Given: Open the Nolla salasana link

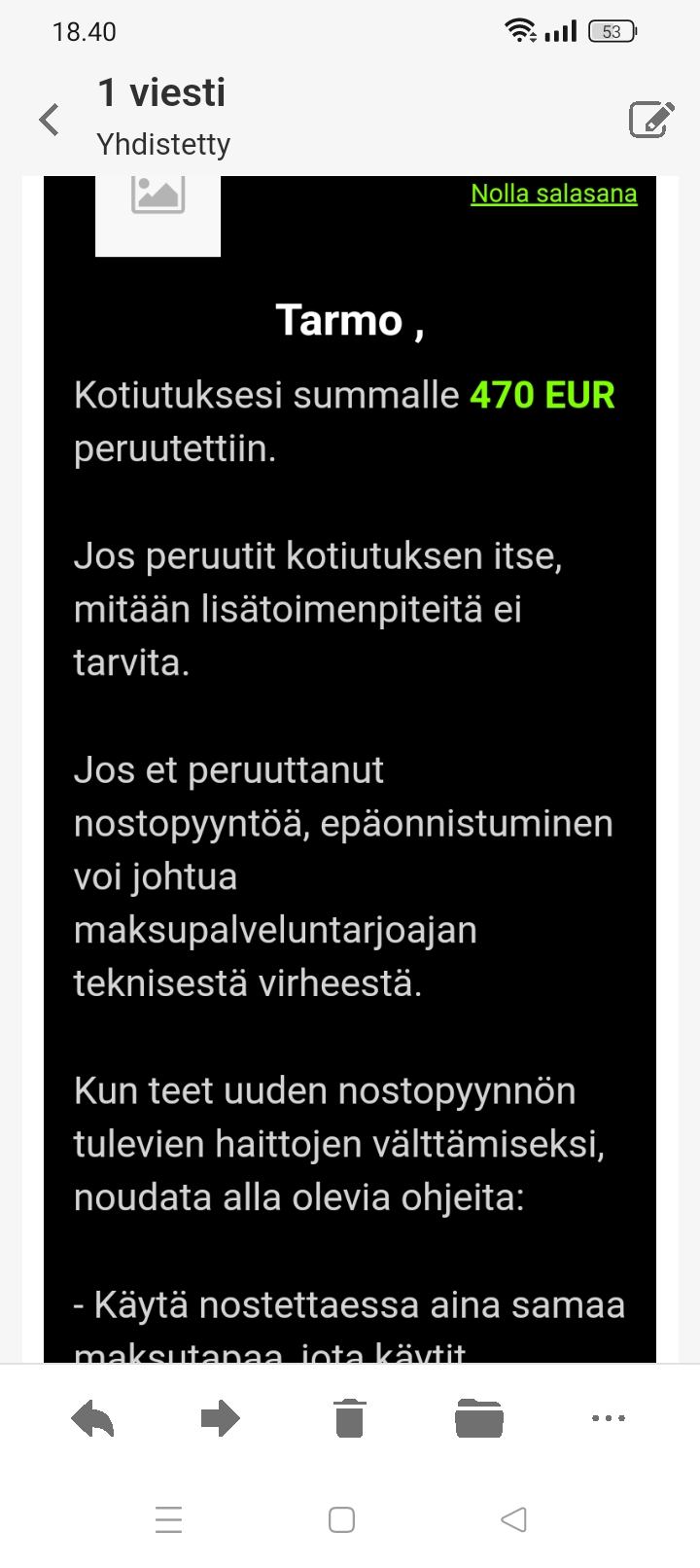Looking at the screenshot, I should (553, 194).
